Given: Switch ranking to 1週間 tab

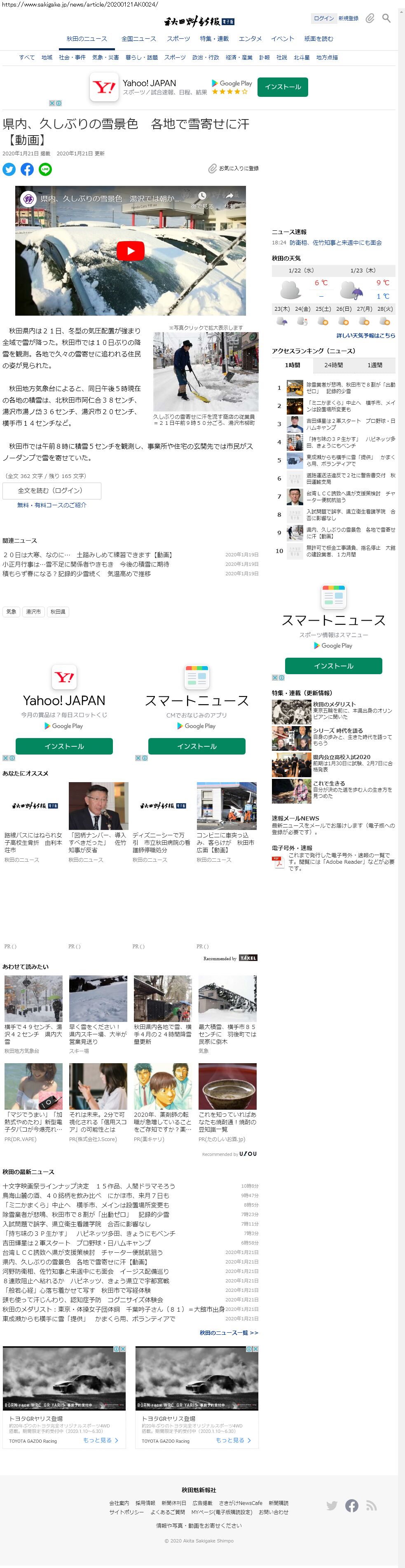Looking at the screenshot, I should (x=375, y=365).
